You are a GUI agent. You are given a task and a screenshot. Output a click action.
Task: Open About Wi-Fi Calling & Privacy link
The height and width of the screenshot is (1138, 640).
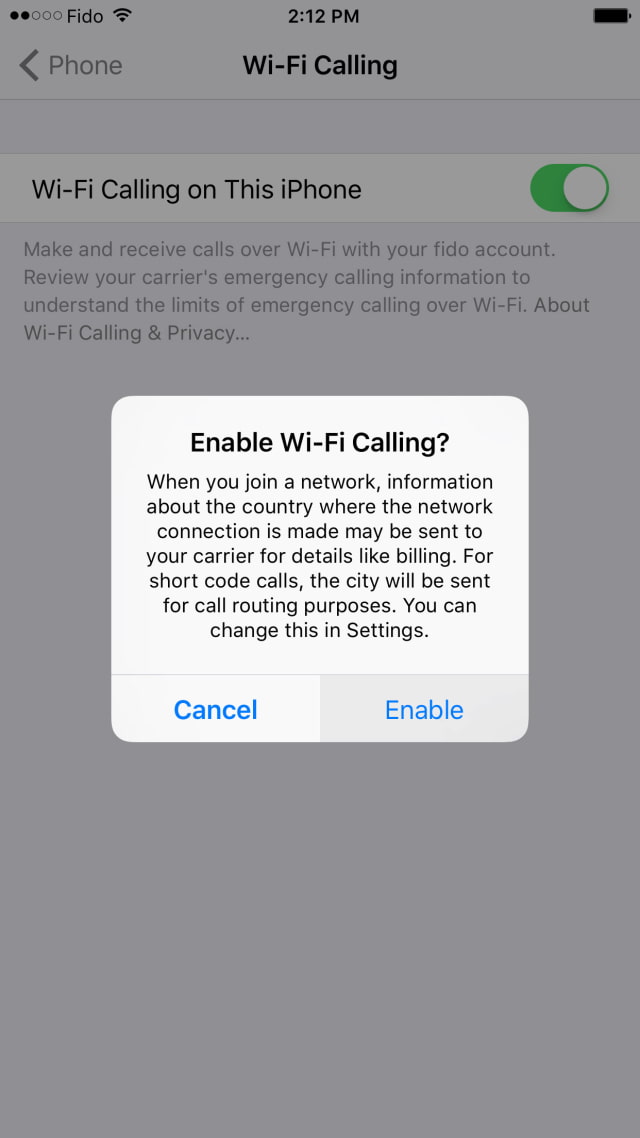point(136,333)
